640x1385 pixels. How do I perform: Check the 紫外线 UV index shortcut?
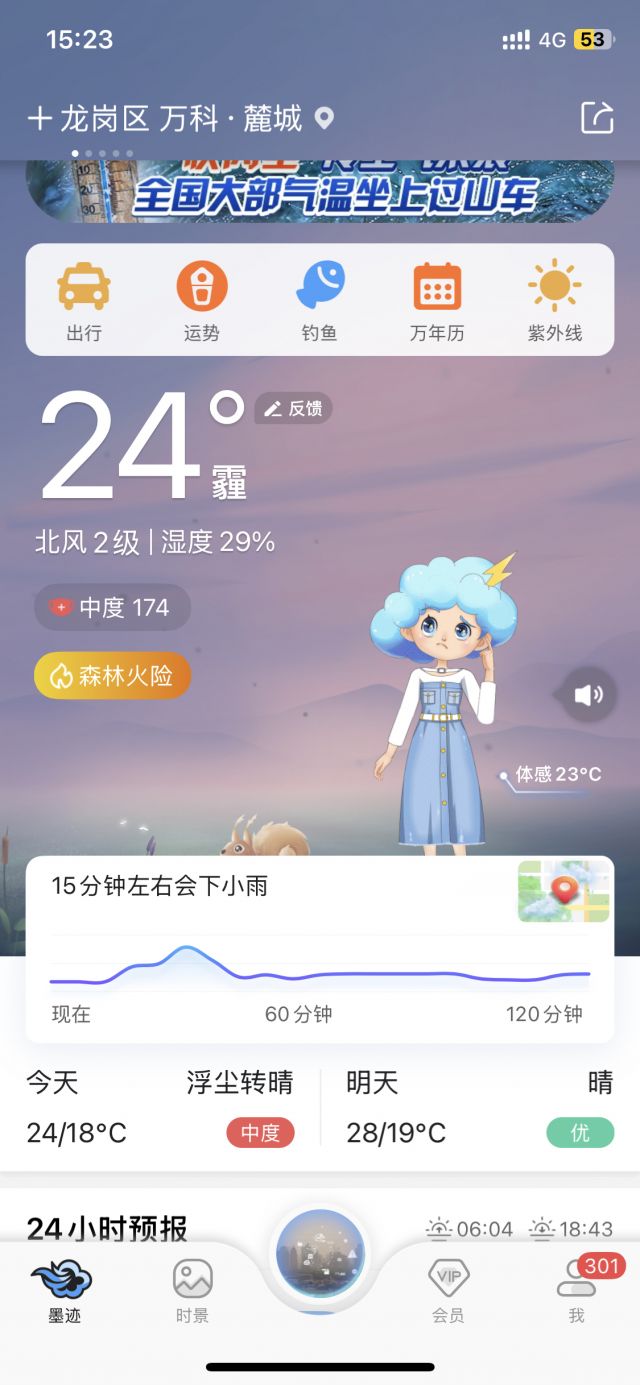(x=555, y=300)
